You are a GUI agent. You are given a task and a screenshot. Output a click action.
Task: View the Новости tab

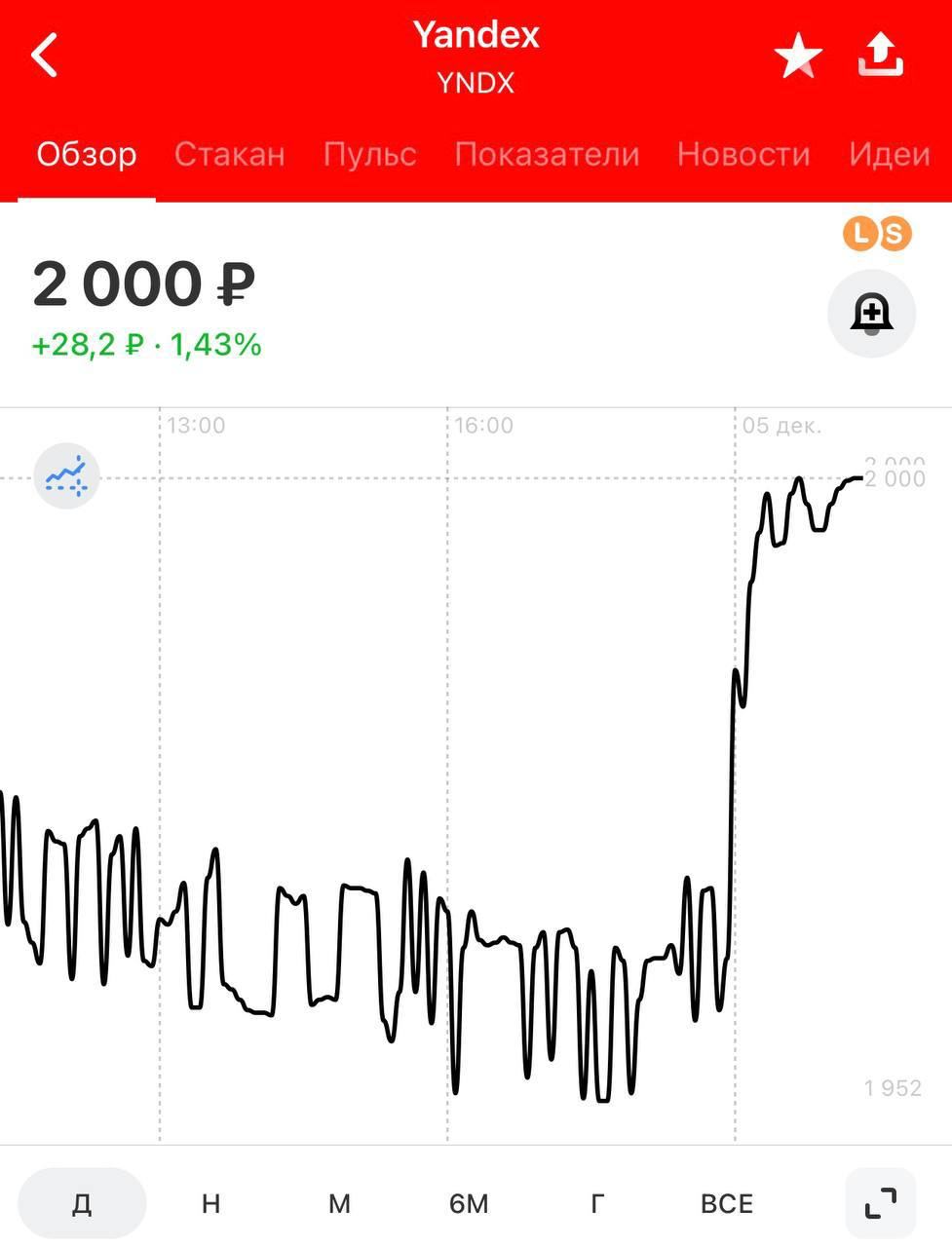pos(743,154)
